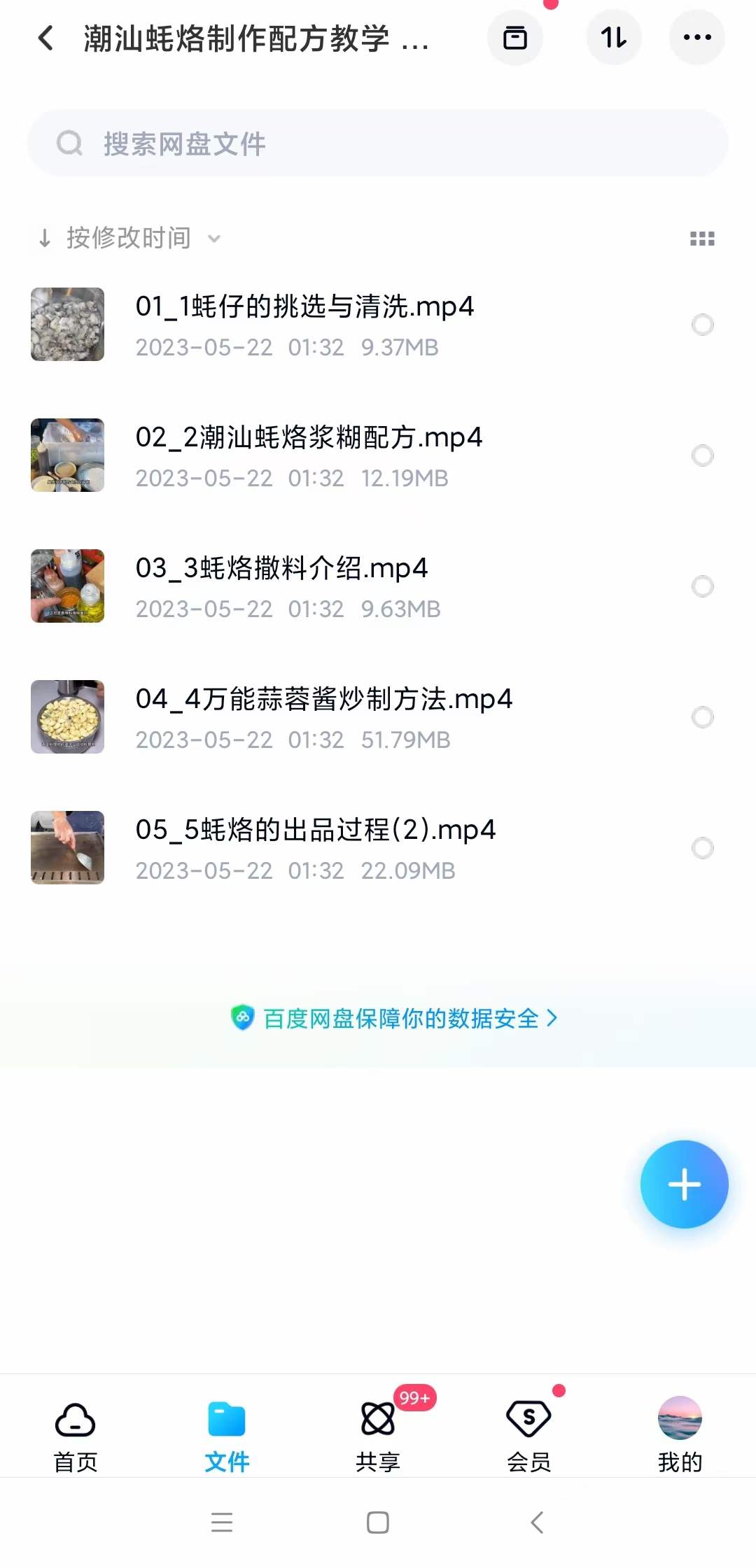Expand the data security details chevron
The width and height of the screenshot is (756, 1568).
pos(553,1019)
